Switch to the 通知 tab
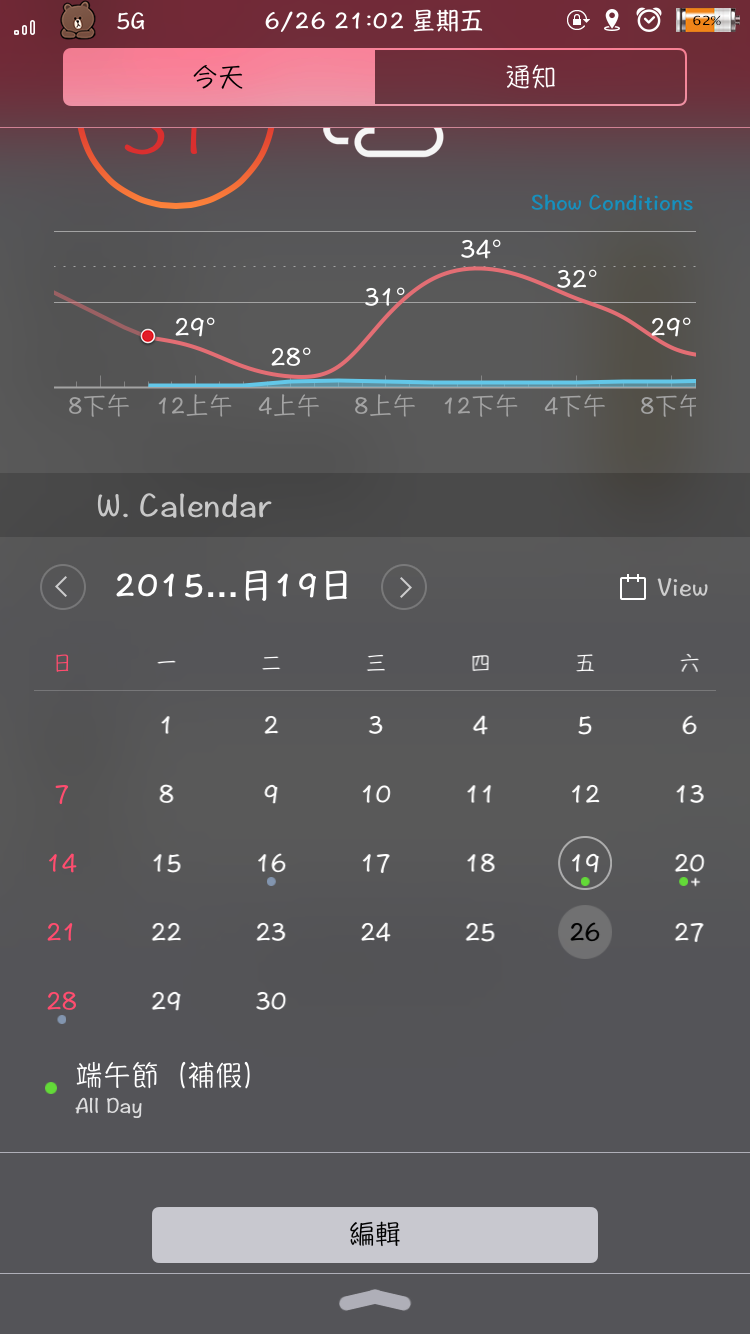 click(x=530, y=77)
